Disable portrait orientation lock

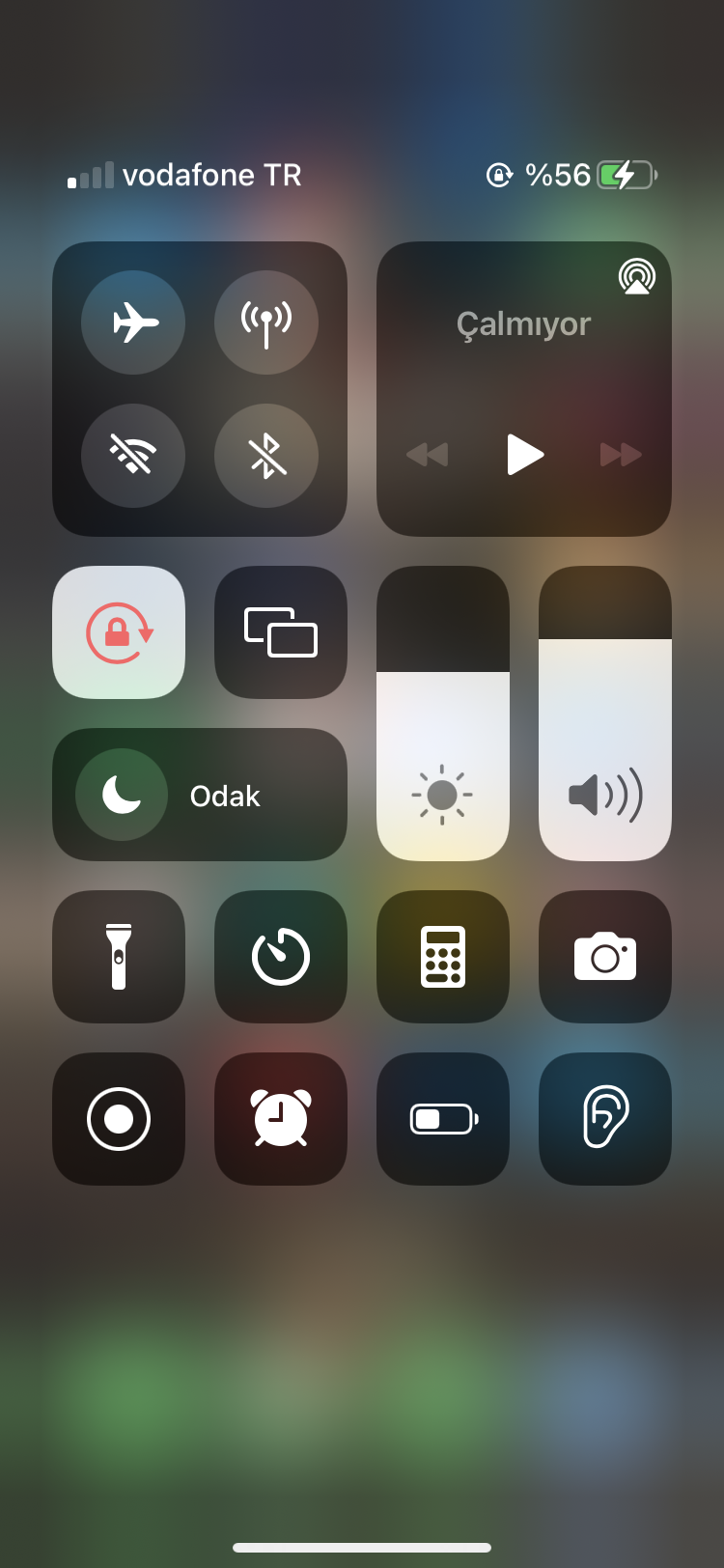point(119,632)
